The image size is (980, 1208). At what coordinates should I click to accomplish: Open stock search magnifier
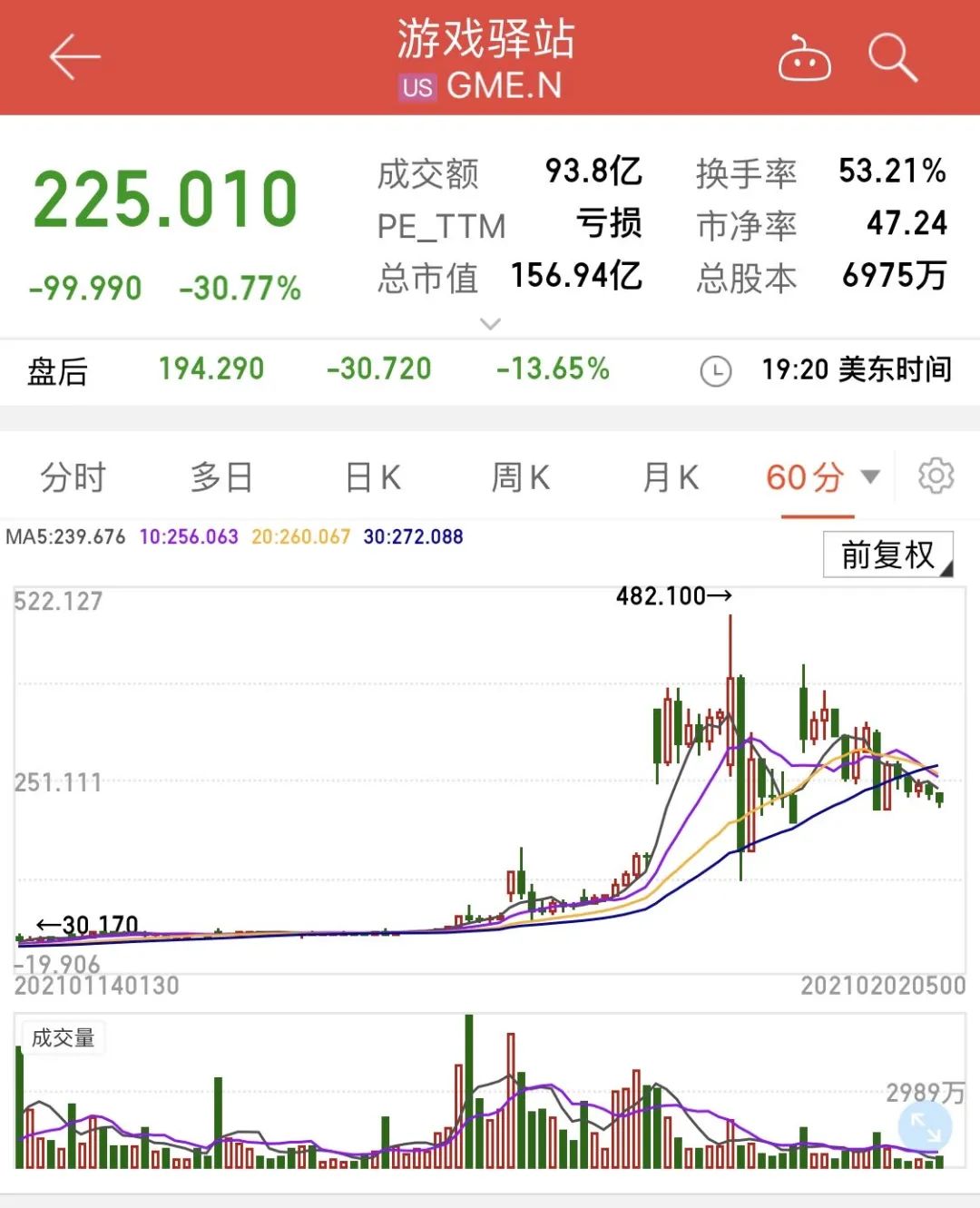point(893,57)
